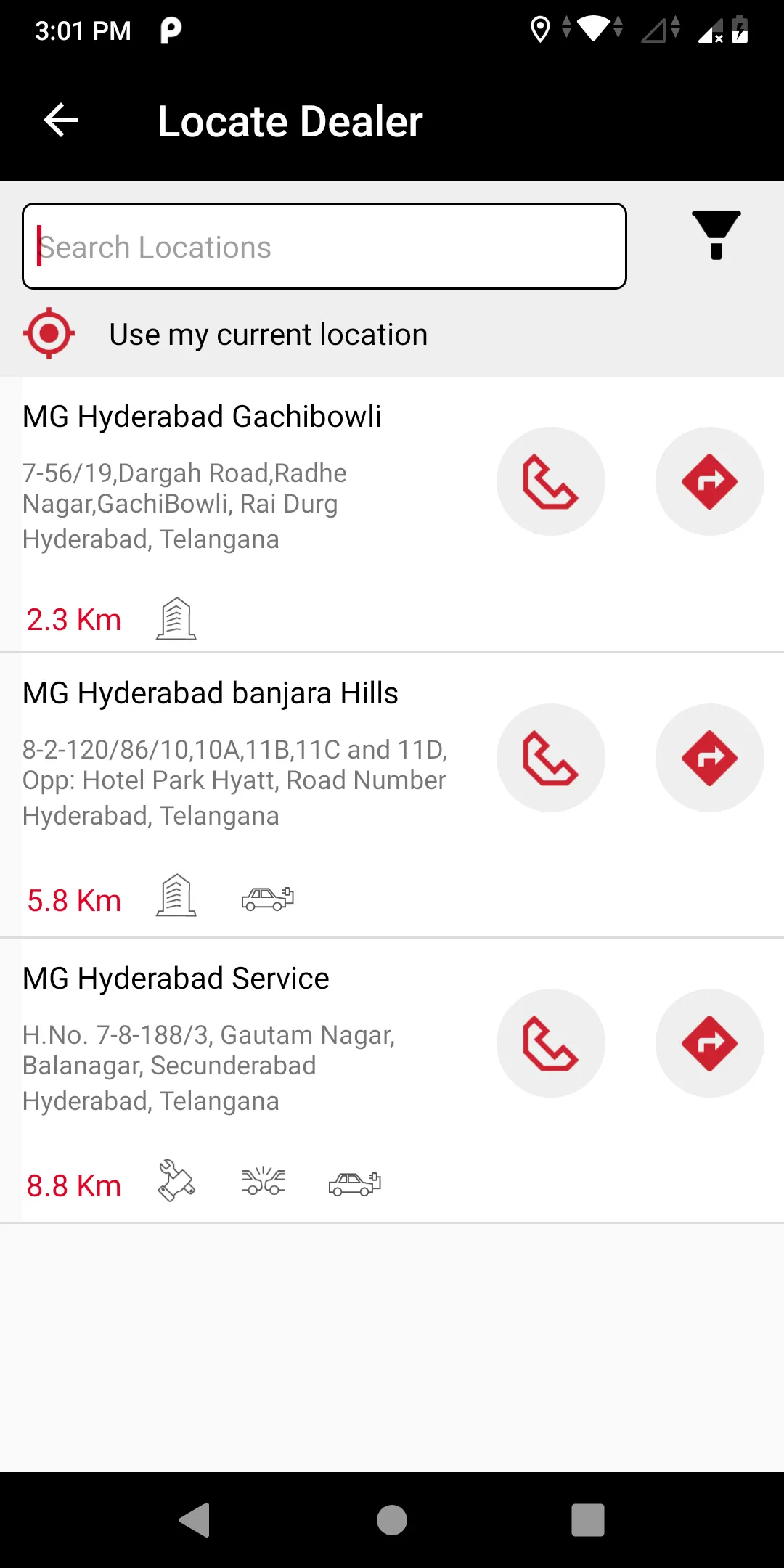
Task: Focus the Search Locations field
Action: coord(324,247)
